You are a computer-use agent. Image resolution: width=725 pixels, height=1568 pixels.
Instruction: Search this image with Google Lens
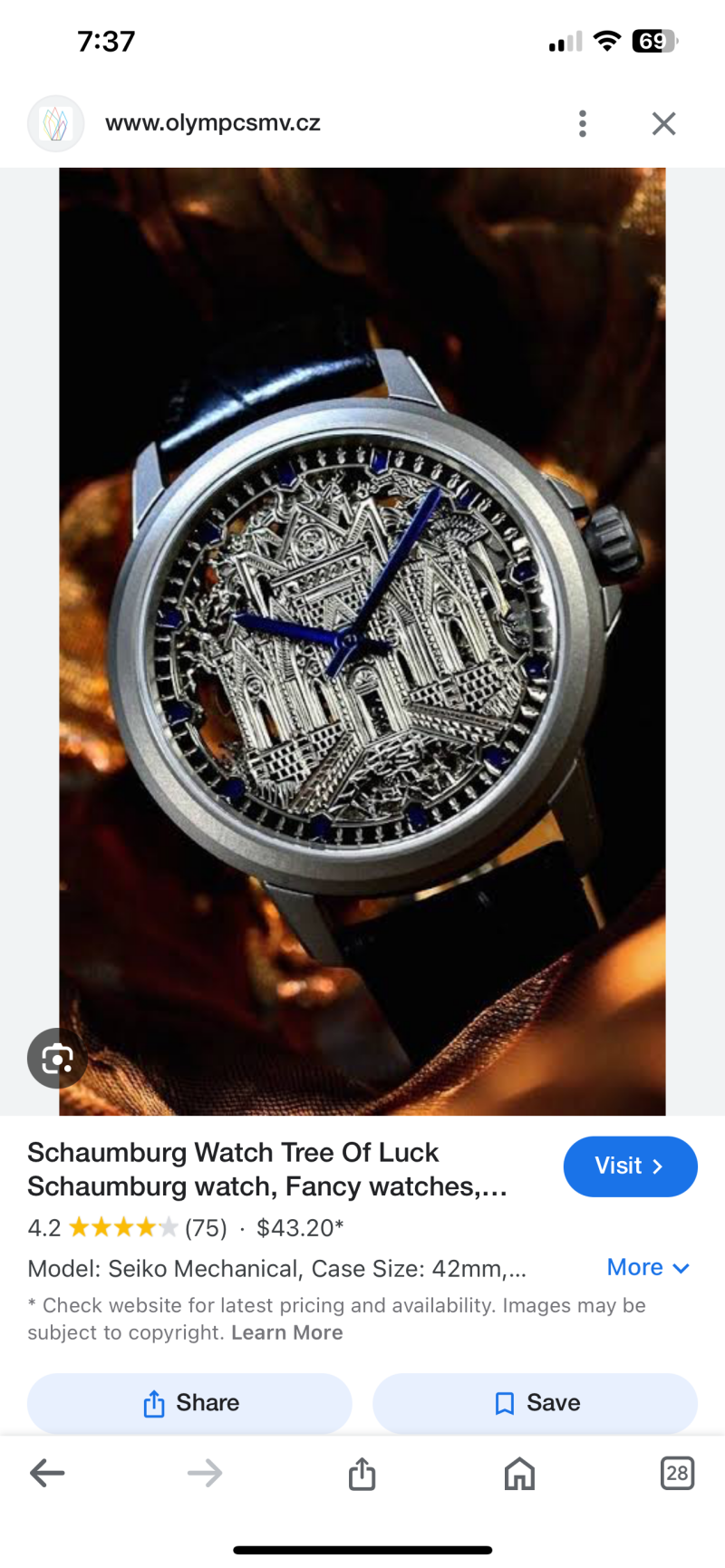pos(57,1058)
